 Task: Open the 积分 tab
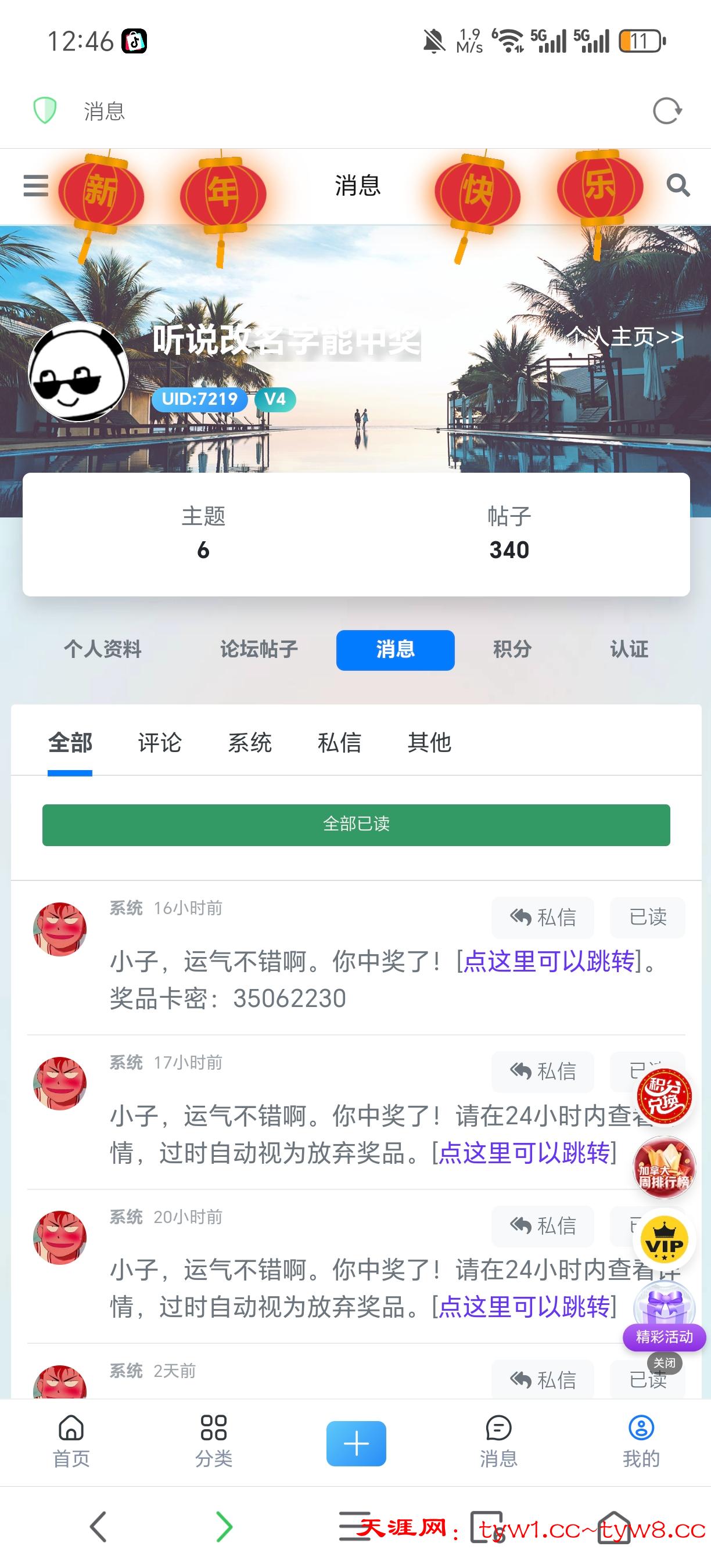(x=512, y=649)
